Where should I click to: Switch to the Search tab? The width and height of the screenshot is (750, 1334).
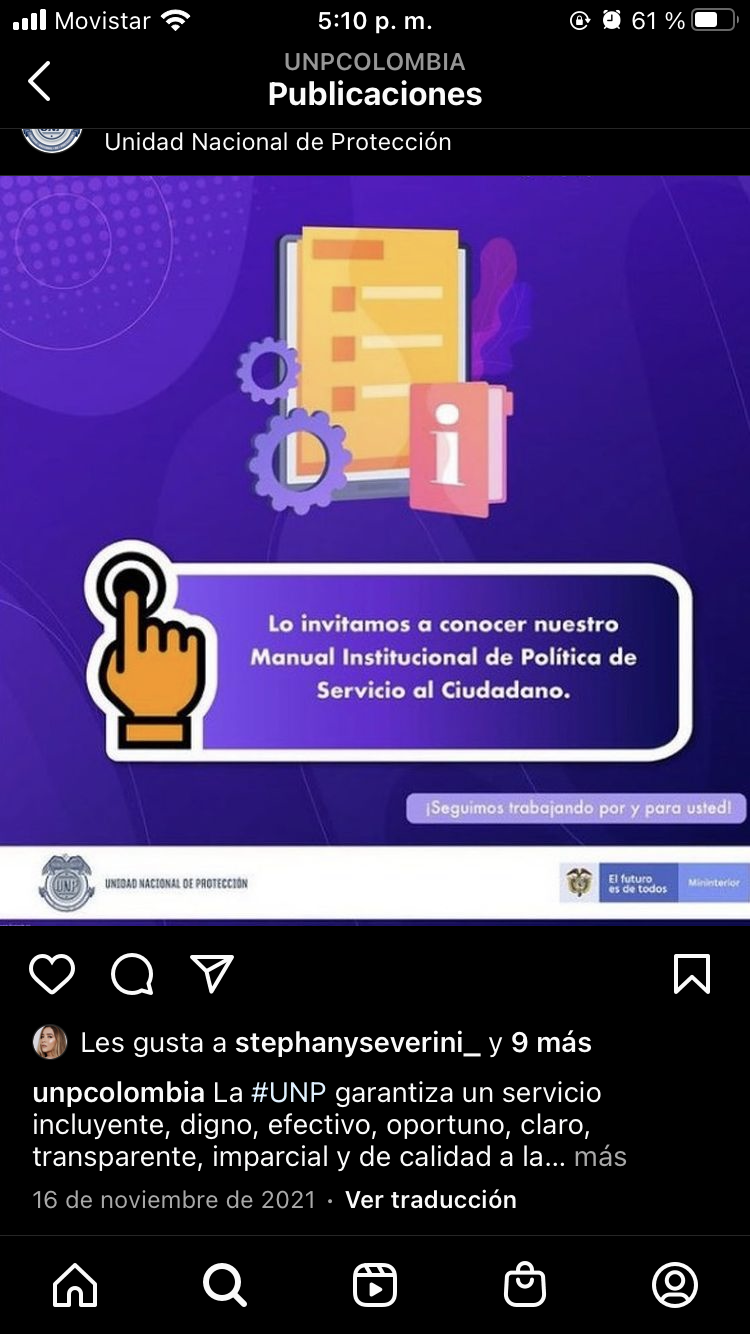(225, 1285)
